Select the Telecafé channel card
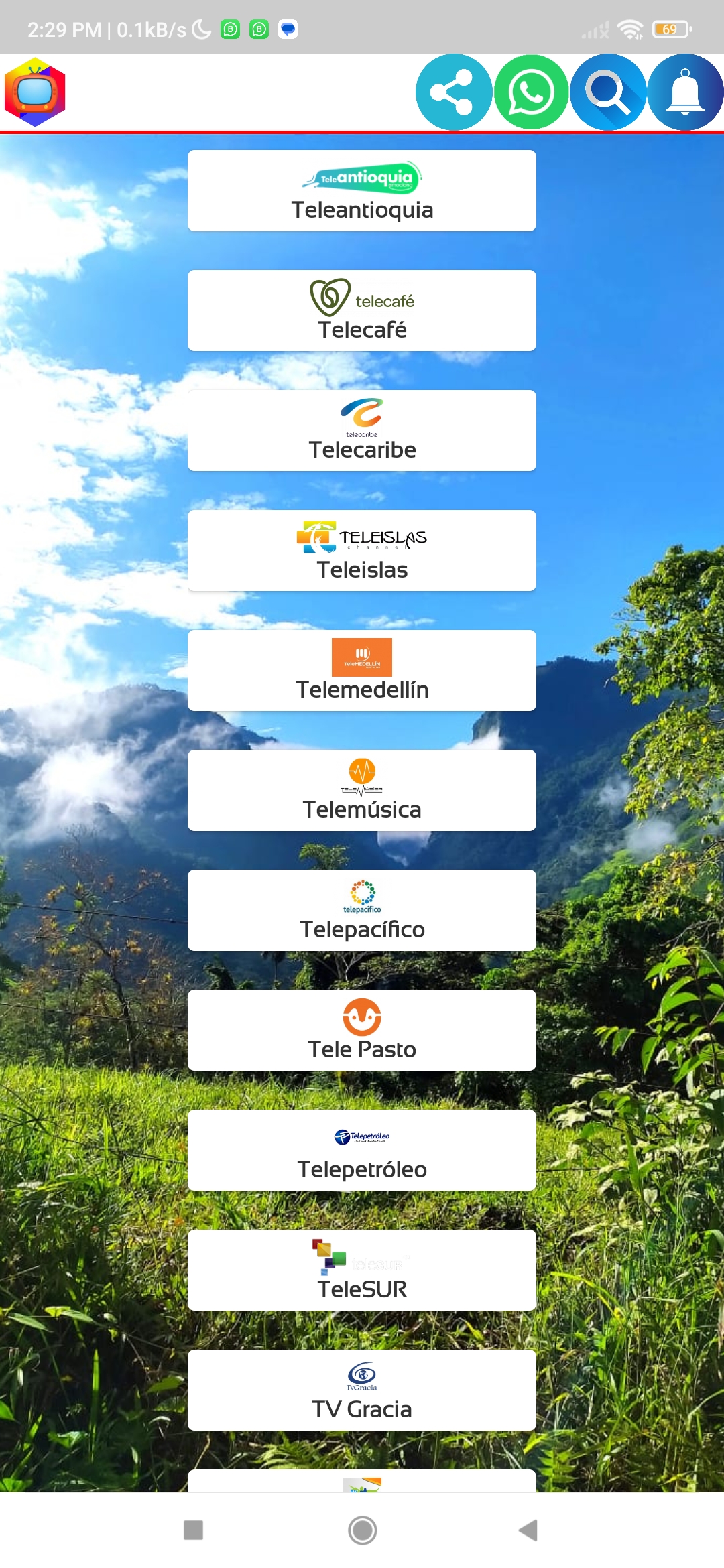Image resolution: width=724 pixels, height=1568 pixels. [362, 311]
